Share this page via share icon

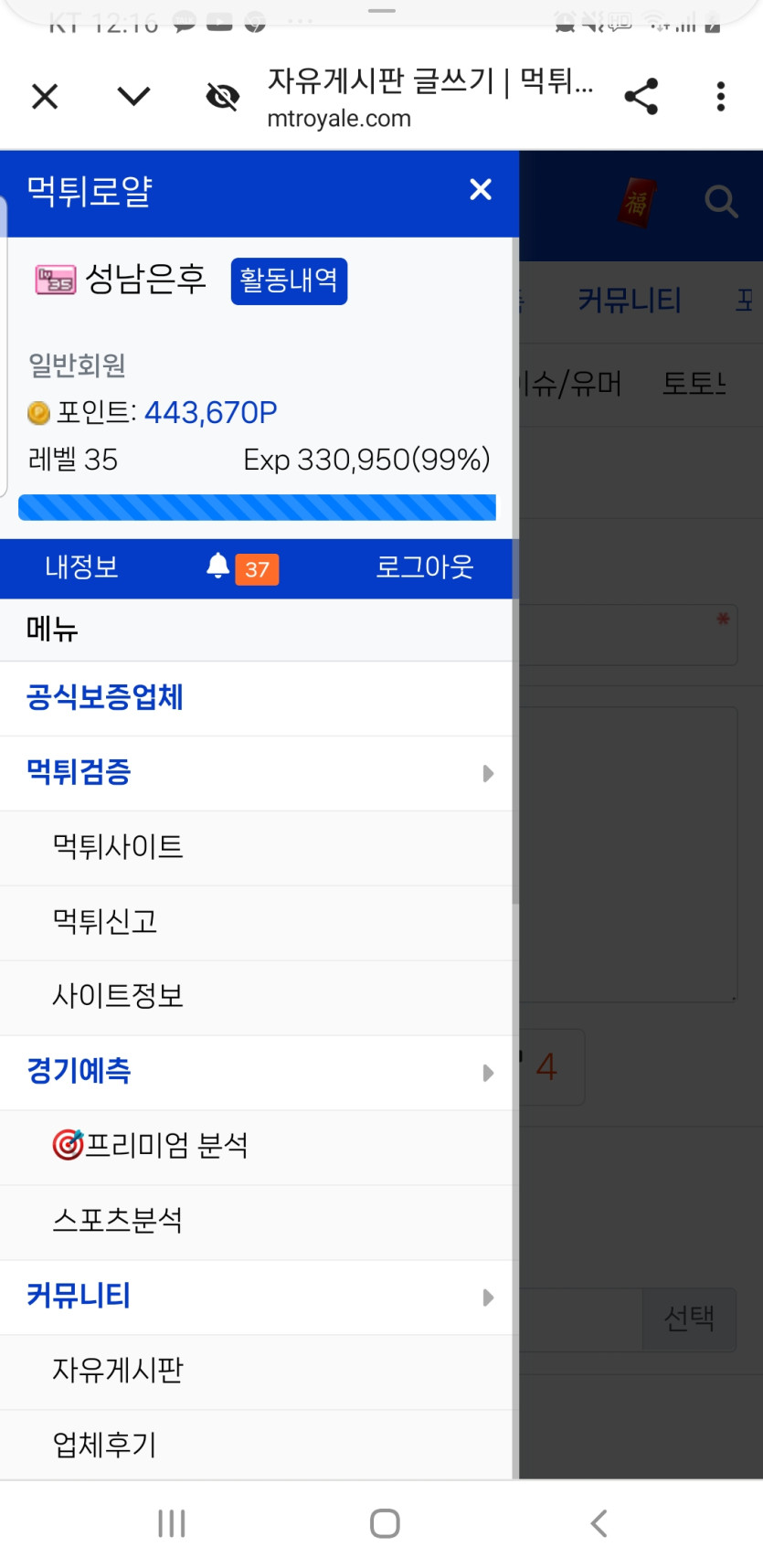[x=641, y=96]
